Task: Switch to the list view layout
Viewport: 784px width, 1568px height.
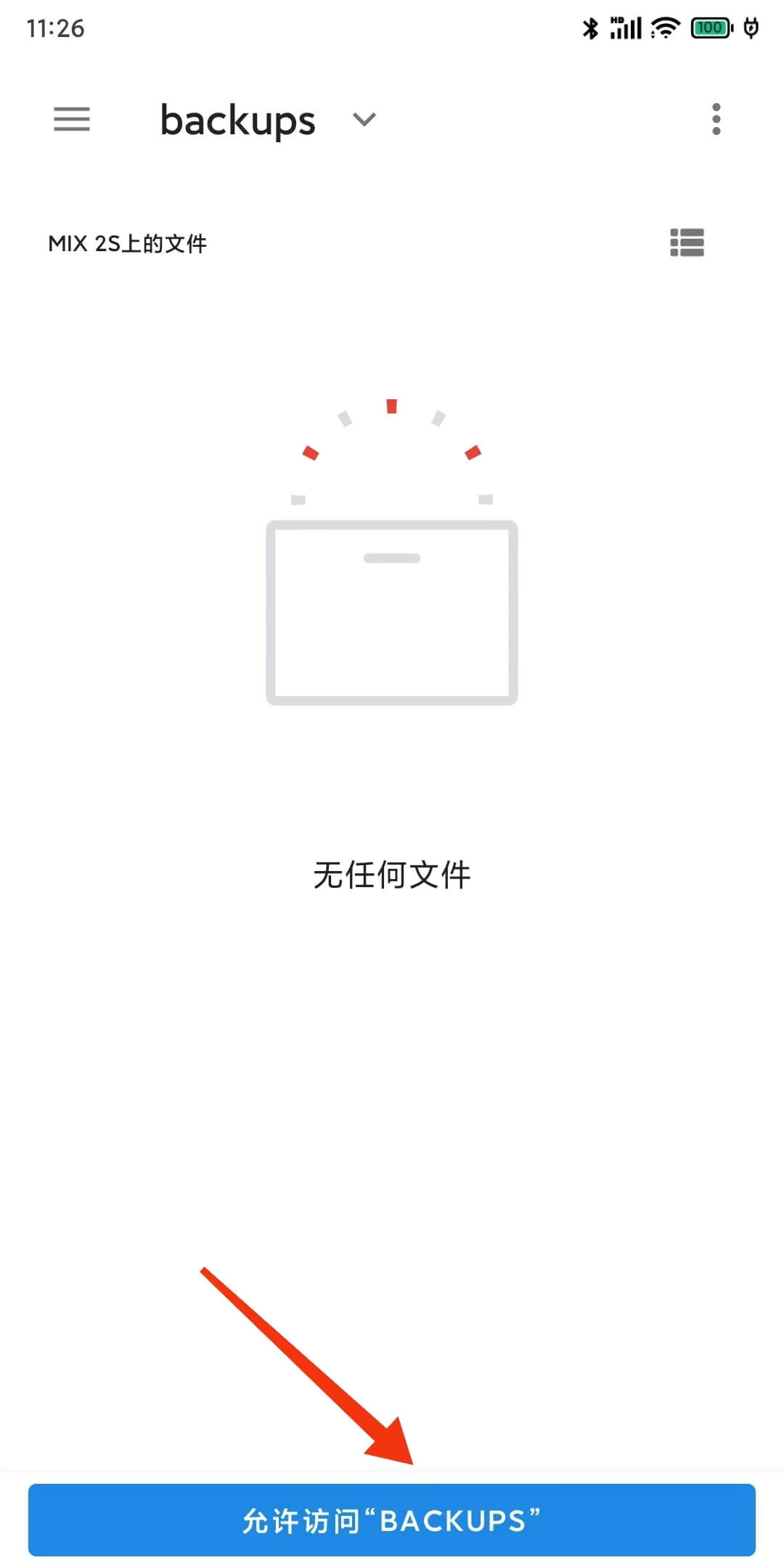Action: [687, 242]
